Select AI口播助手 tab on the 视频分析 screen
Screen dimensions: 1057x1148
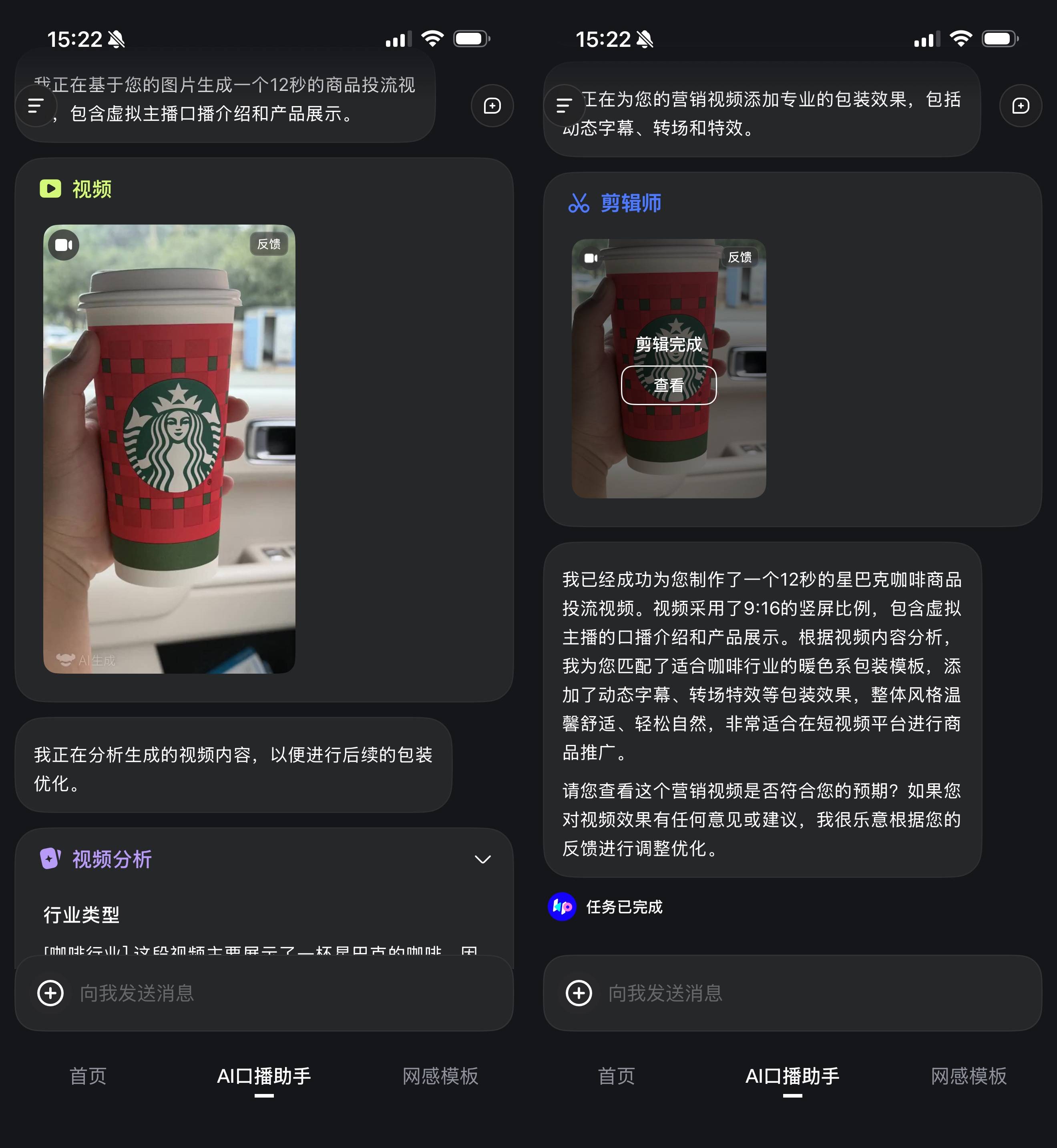point(264,1076)
